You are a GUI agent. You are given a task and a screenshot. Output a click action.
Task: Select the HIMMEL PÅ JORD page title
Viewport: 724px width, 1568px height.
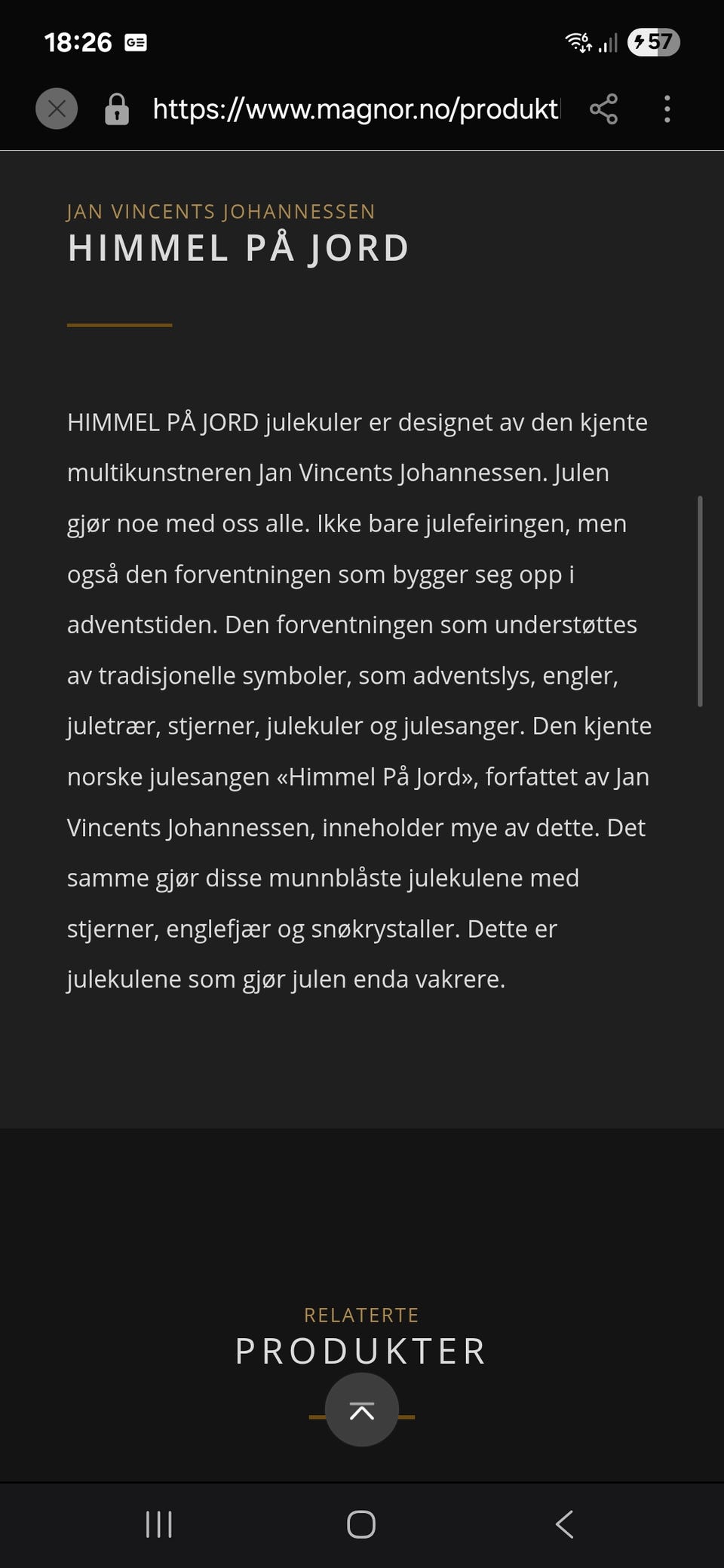(x=238, y=249)
